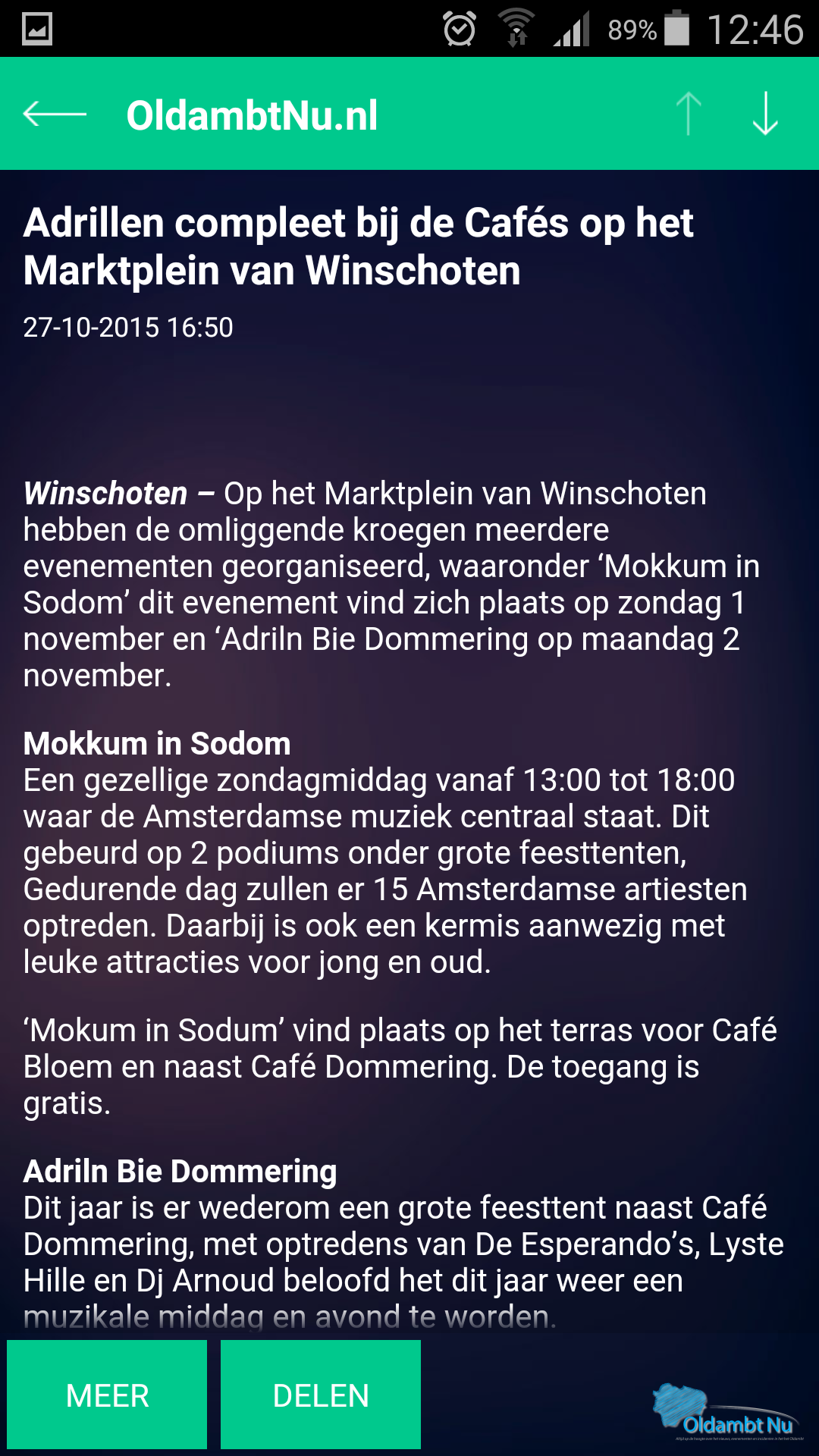Go back using the arrow in the header
Image resolution: width=819 pixels, height=1456 pixels.
pos(55,114)
